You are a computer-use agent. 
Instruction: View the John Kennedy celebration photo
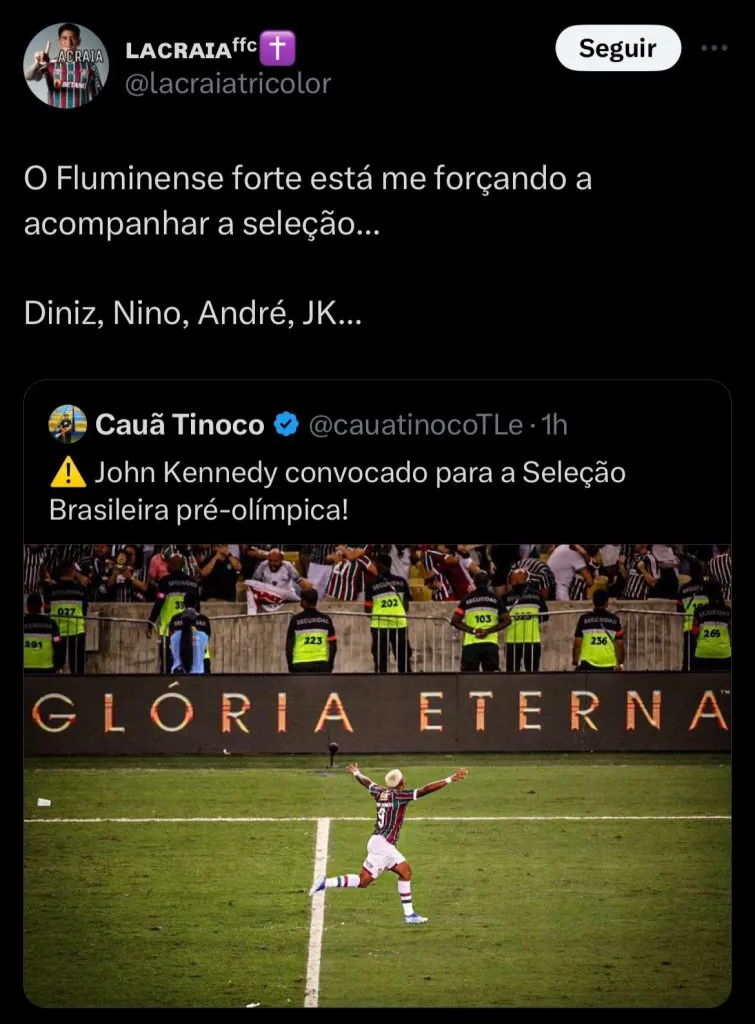coord(377,775)
